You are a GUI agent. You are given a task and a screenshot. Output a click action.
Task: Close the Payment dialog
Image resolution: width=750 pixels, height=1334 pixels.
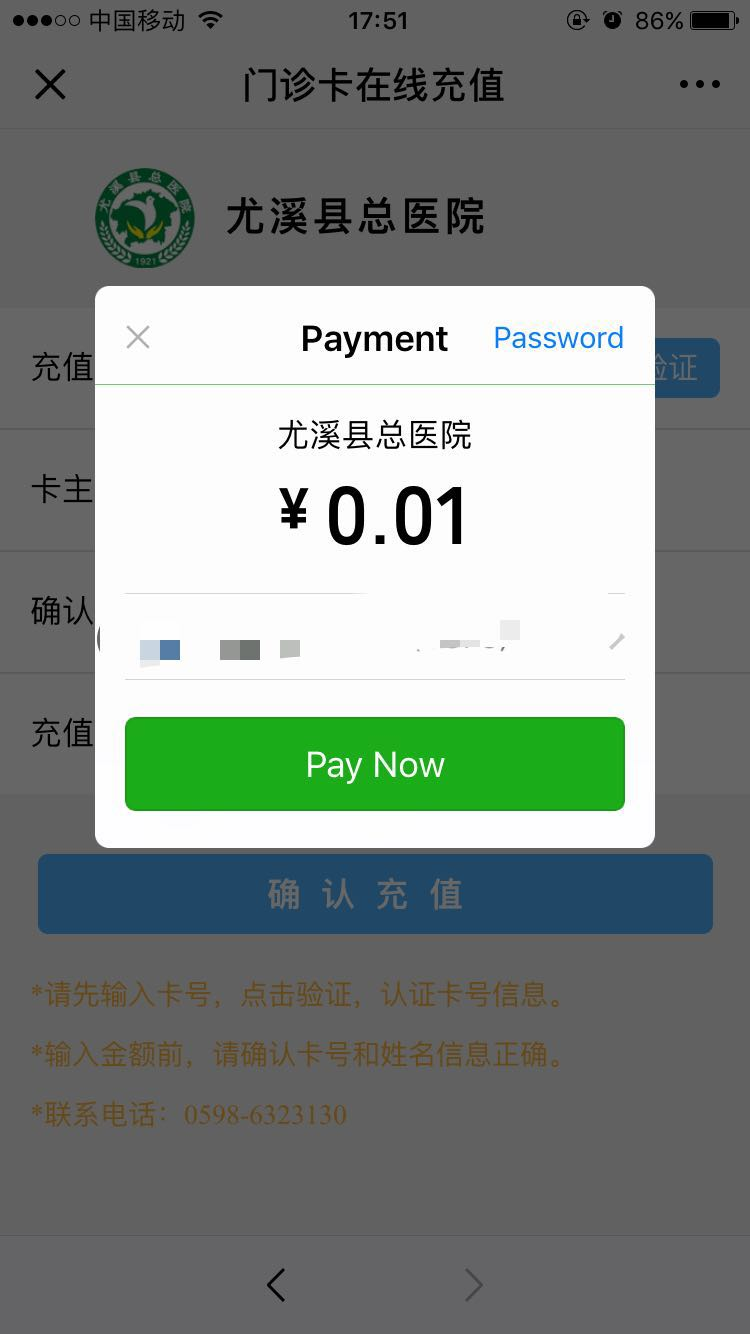(x=138, y=337)
